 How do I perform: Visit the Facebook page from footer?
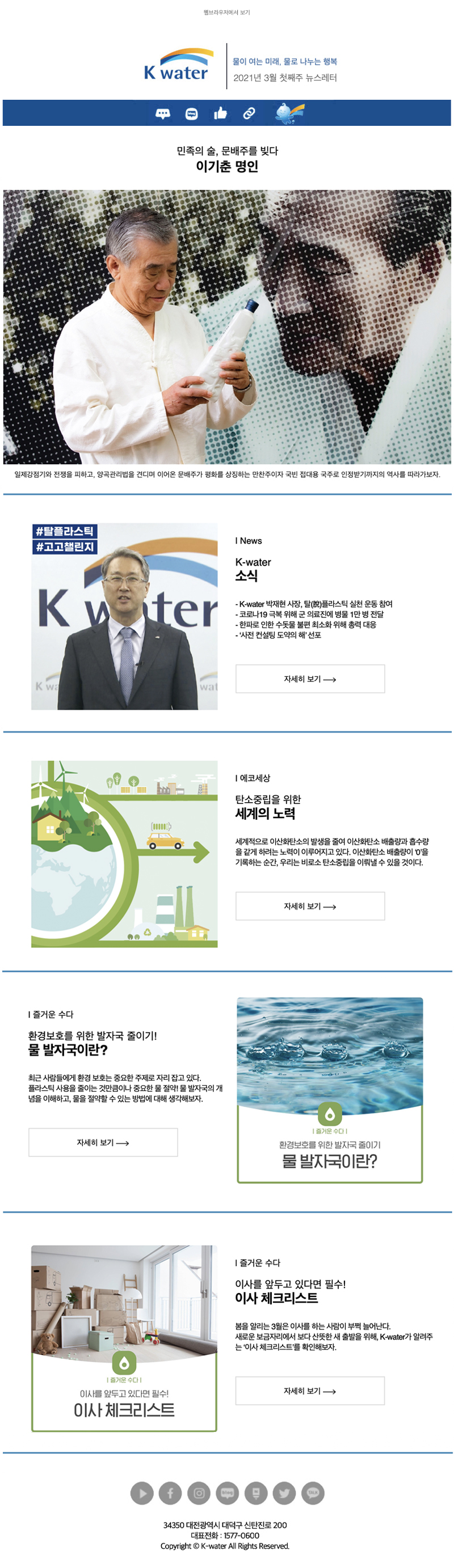point(170,1493)
